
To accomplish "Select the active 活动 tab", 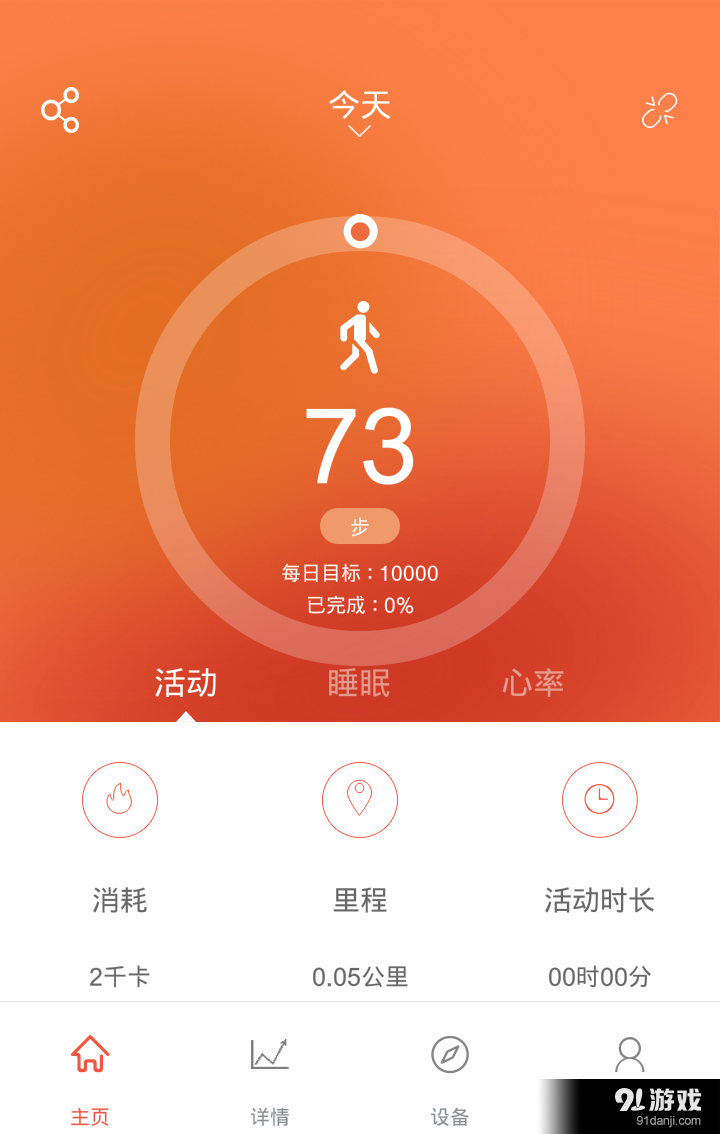I will (184, 683).
